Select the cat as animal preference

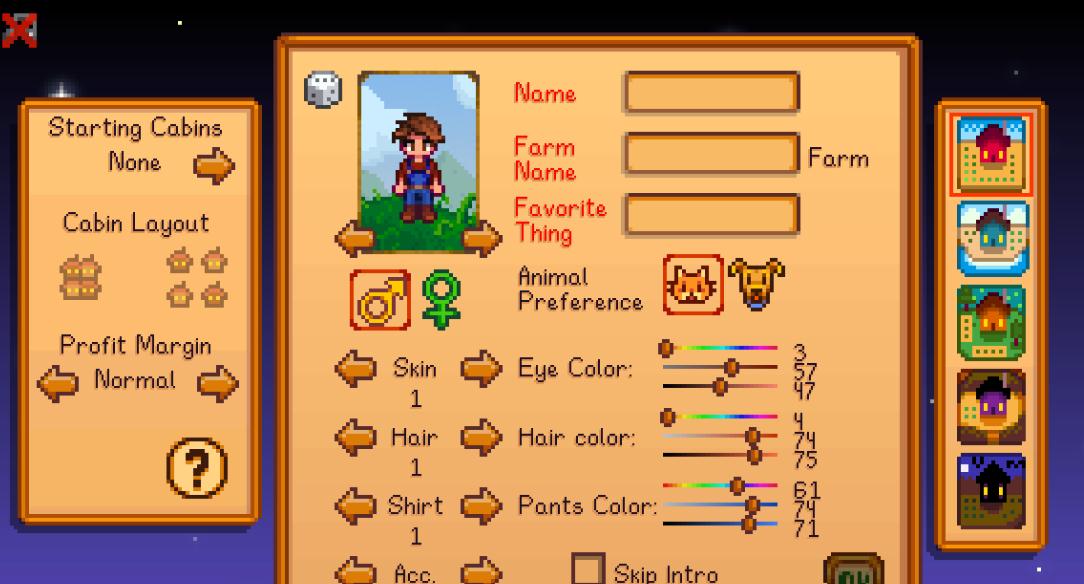tap(693, 284)
